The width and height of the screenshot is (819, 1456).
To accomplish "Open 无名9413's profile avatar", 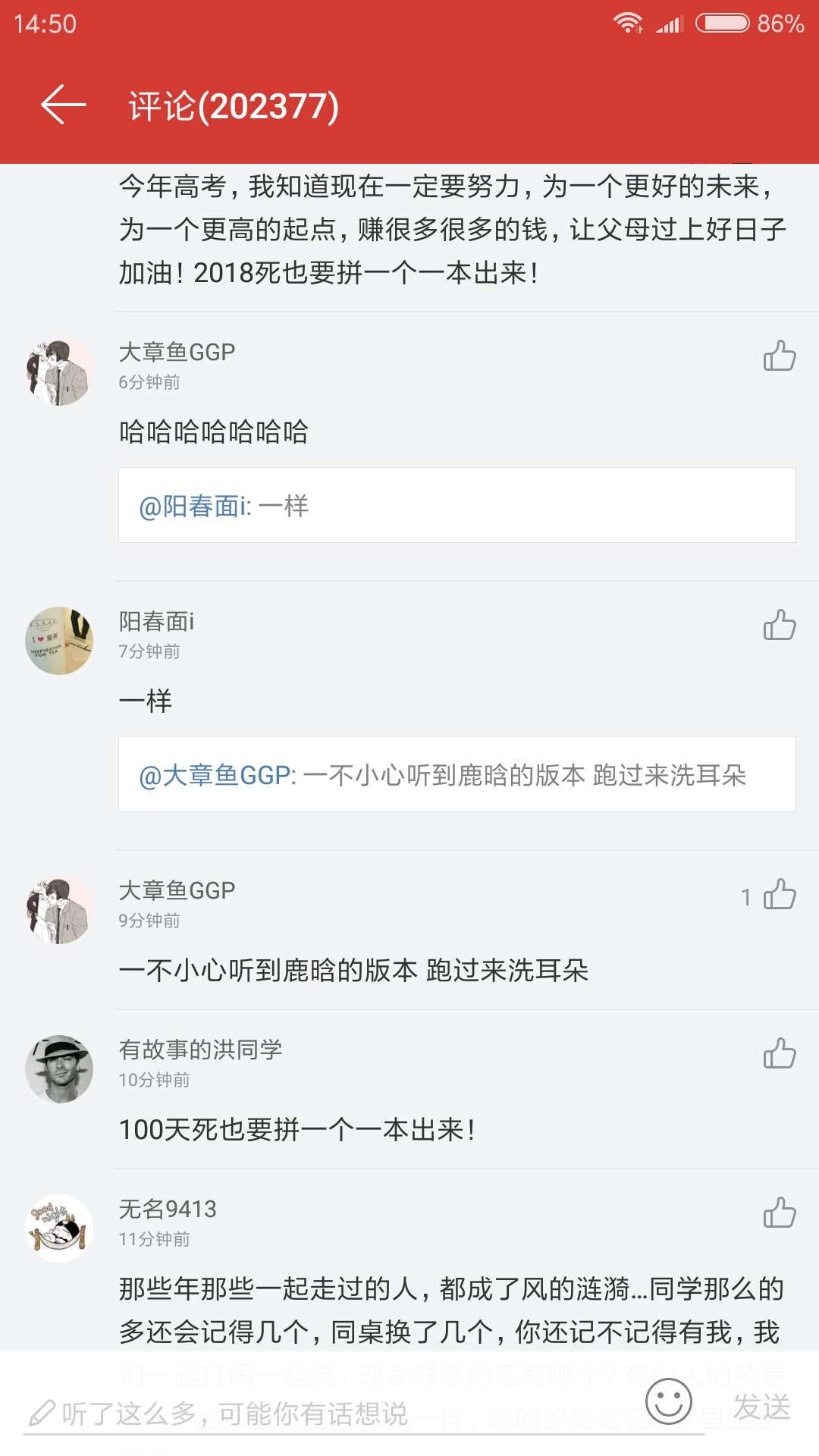I will coord(59,1228).
